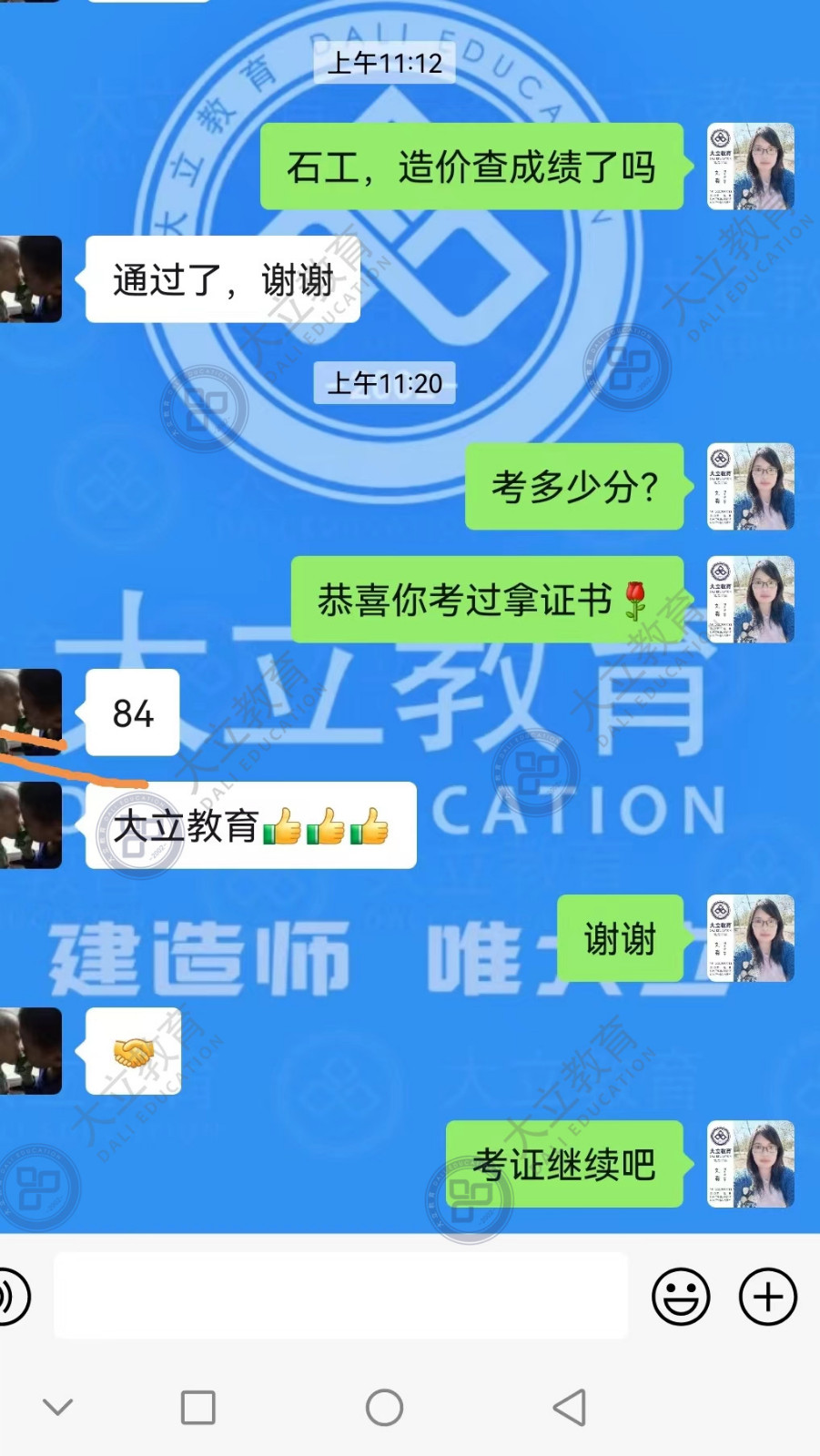Switch to voice message input
Viewport: 820px width, 1456px height.
13,1296
